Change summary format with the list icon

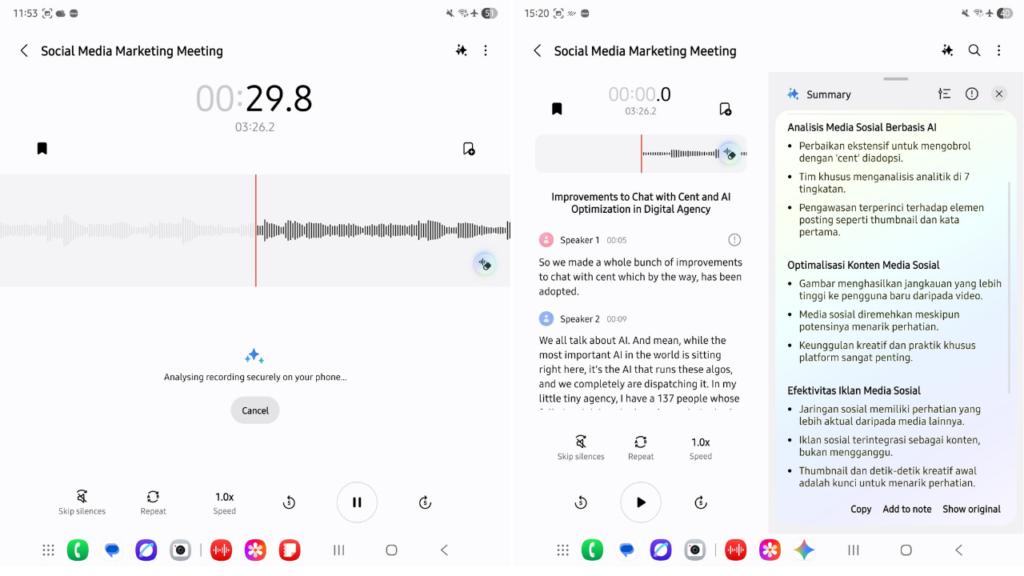[944, 93]
